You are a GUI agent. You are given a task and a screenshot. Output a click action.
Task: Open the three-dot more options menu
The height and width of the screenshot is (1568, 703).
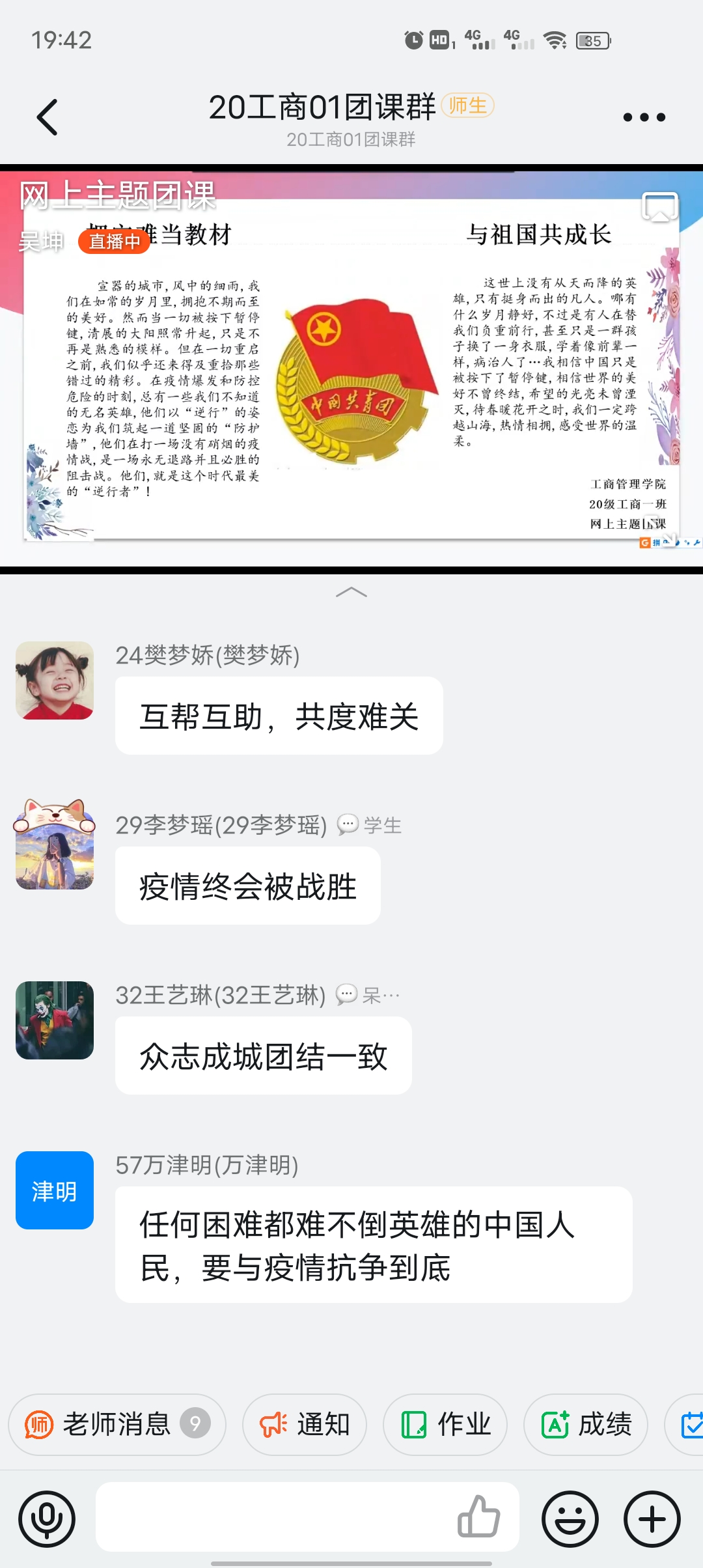click(644, 117)
